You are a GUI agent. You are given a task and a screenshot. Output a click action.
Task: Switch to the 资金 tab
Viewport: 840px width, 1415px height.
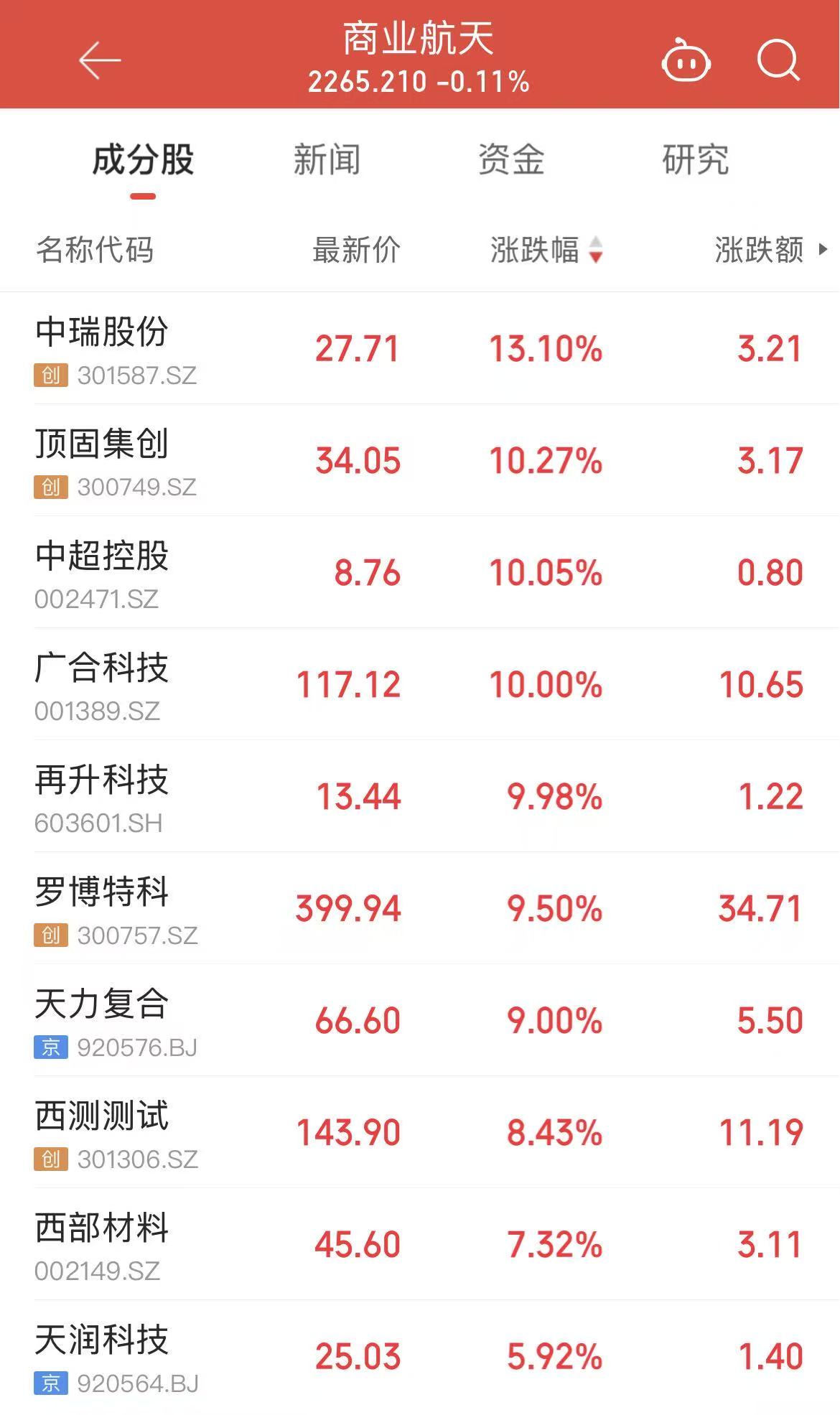[x=511, y=159]
